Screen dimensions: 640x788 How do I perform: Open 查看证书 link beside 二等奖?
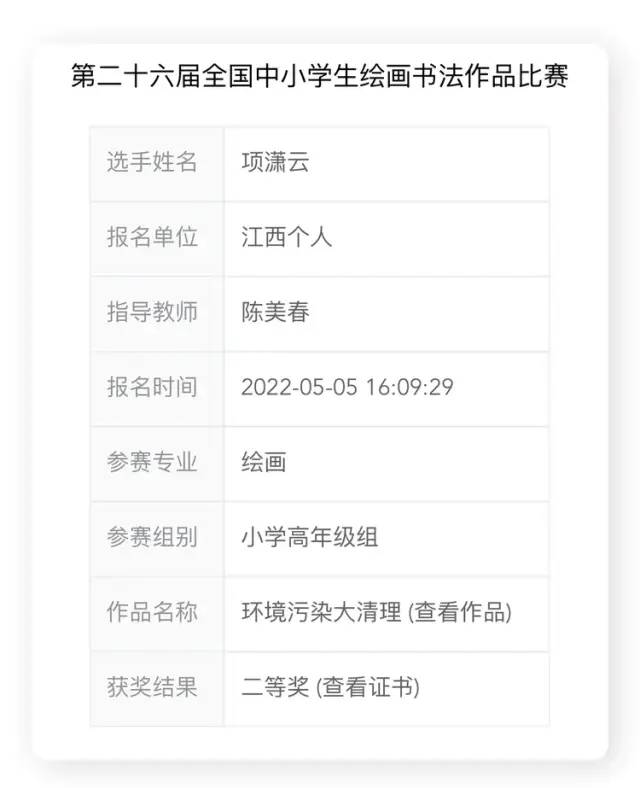tap(367, 688)
